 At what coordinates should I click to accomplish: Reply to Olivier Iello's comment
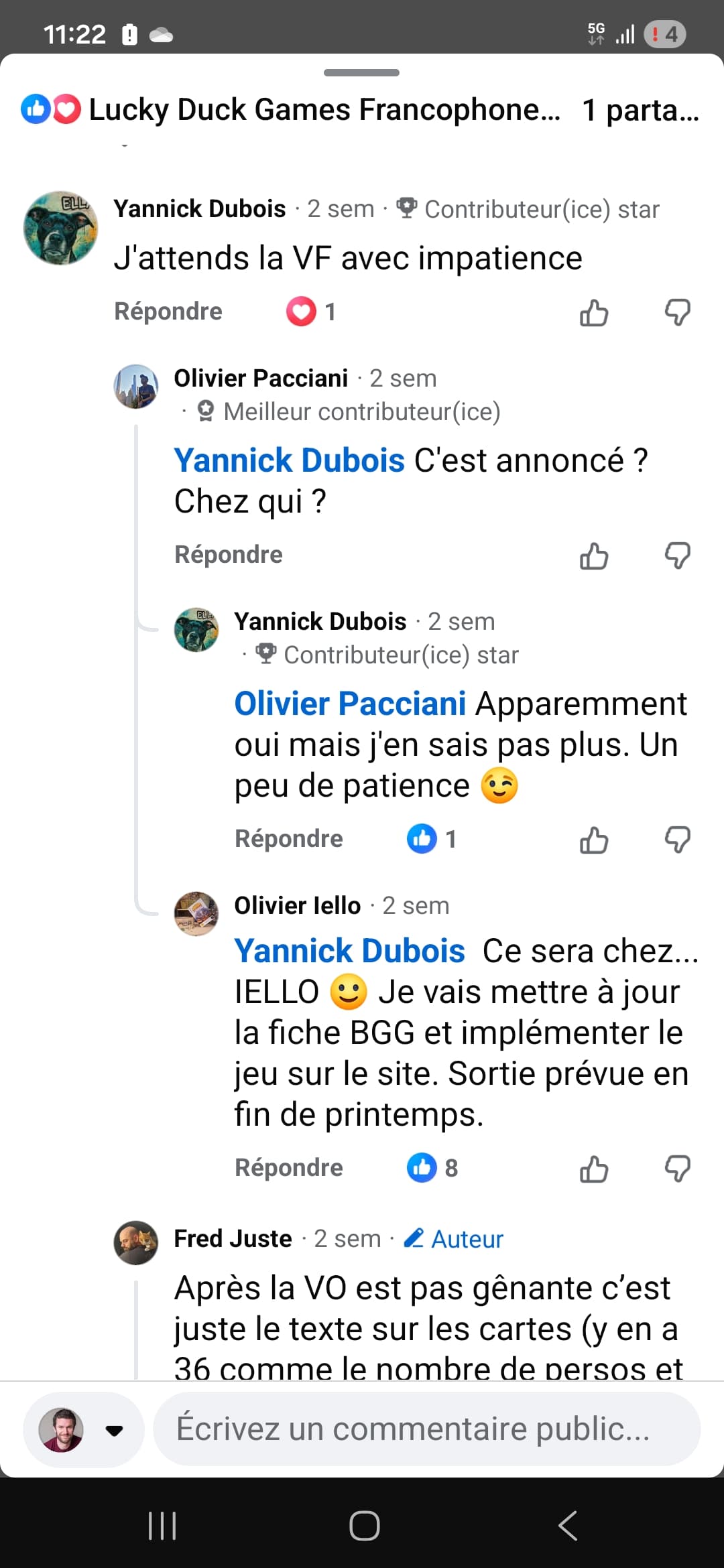(x=289, y=1168)
